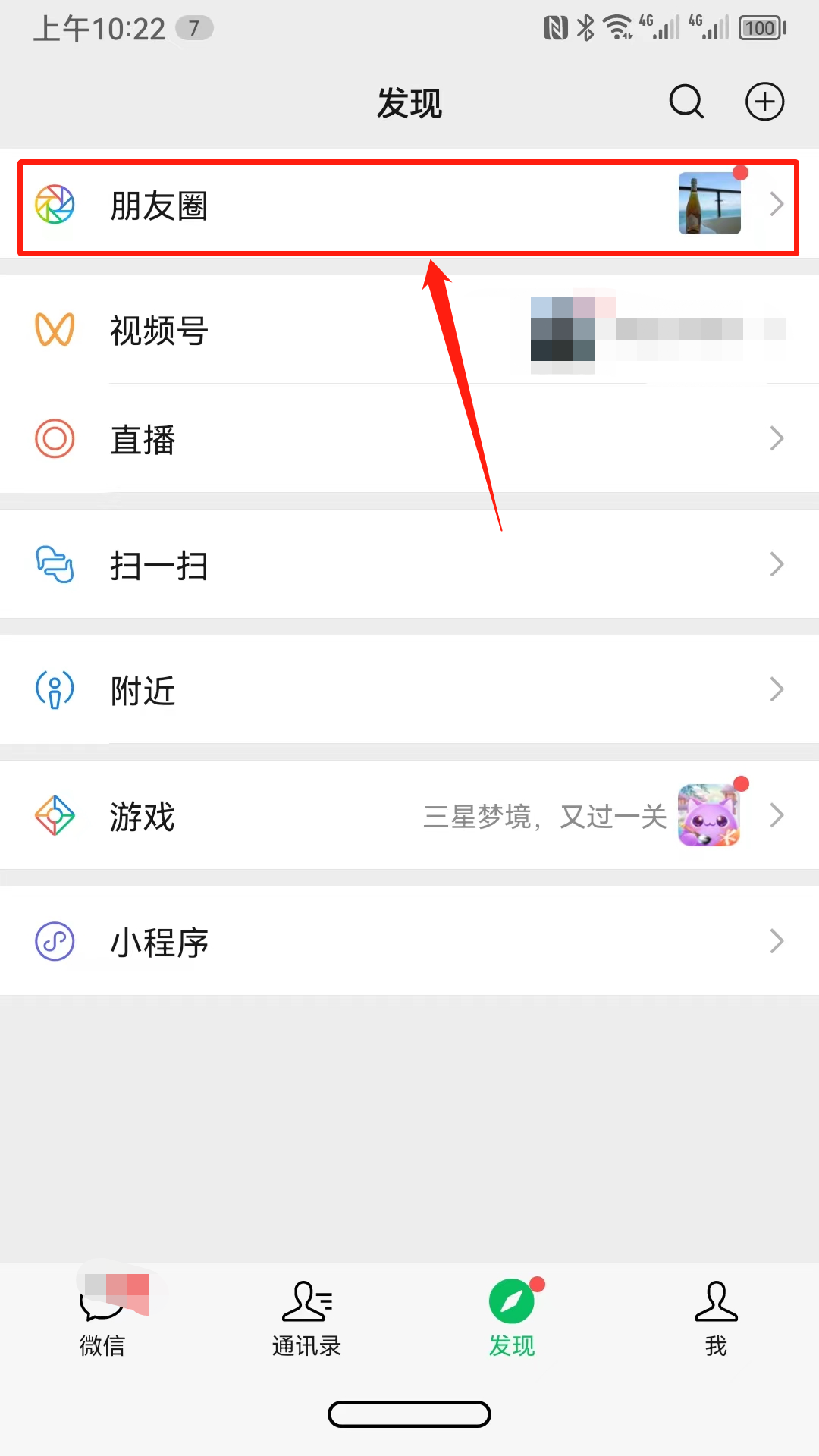
Task: Tap the system home gesture pill
Action: tap(409, 1414)
